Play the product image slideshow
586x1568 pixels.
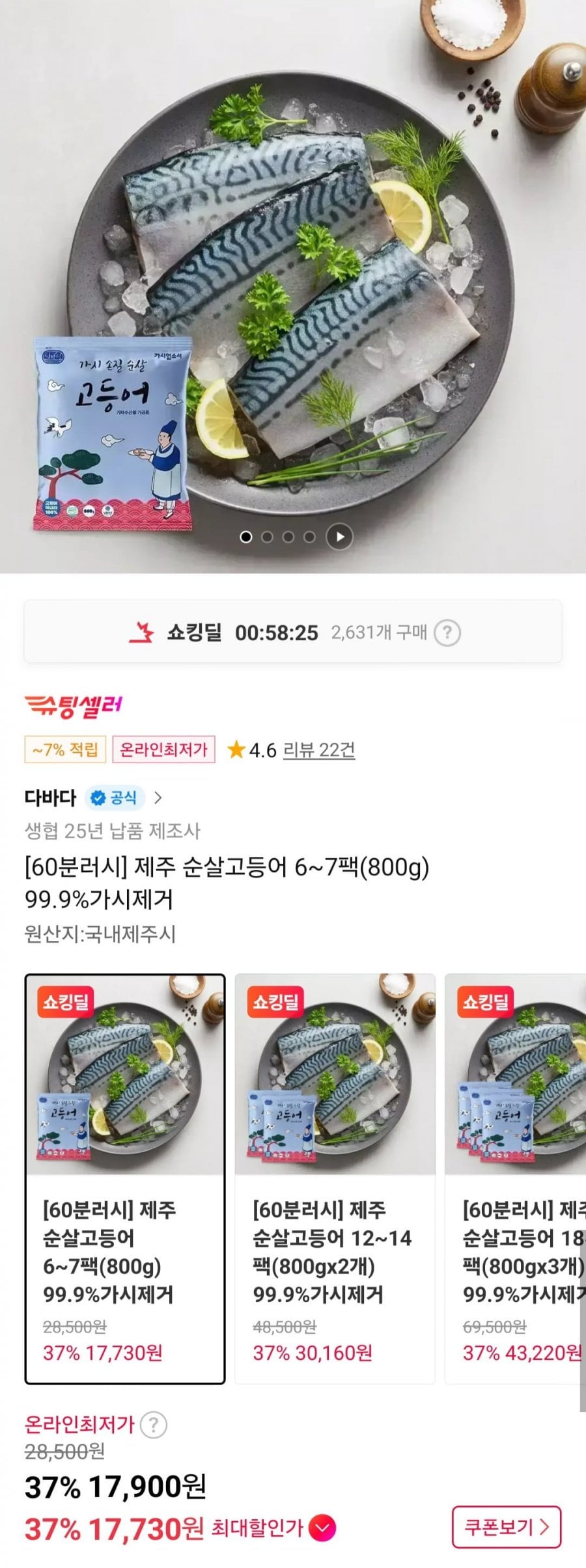click(339, 537)
